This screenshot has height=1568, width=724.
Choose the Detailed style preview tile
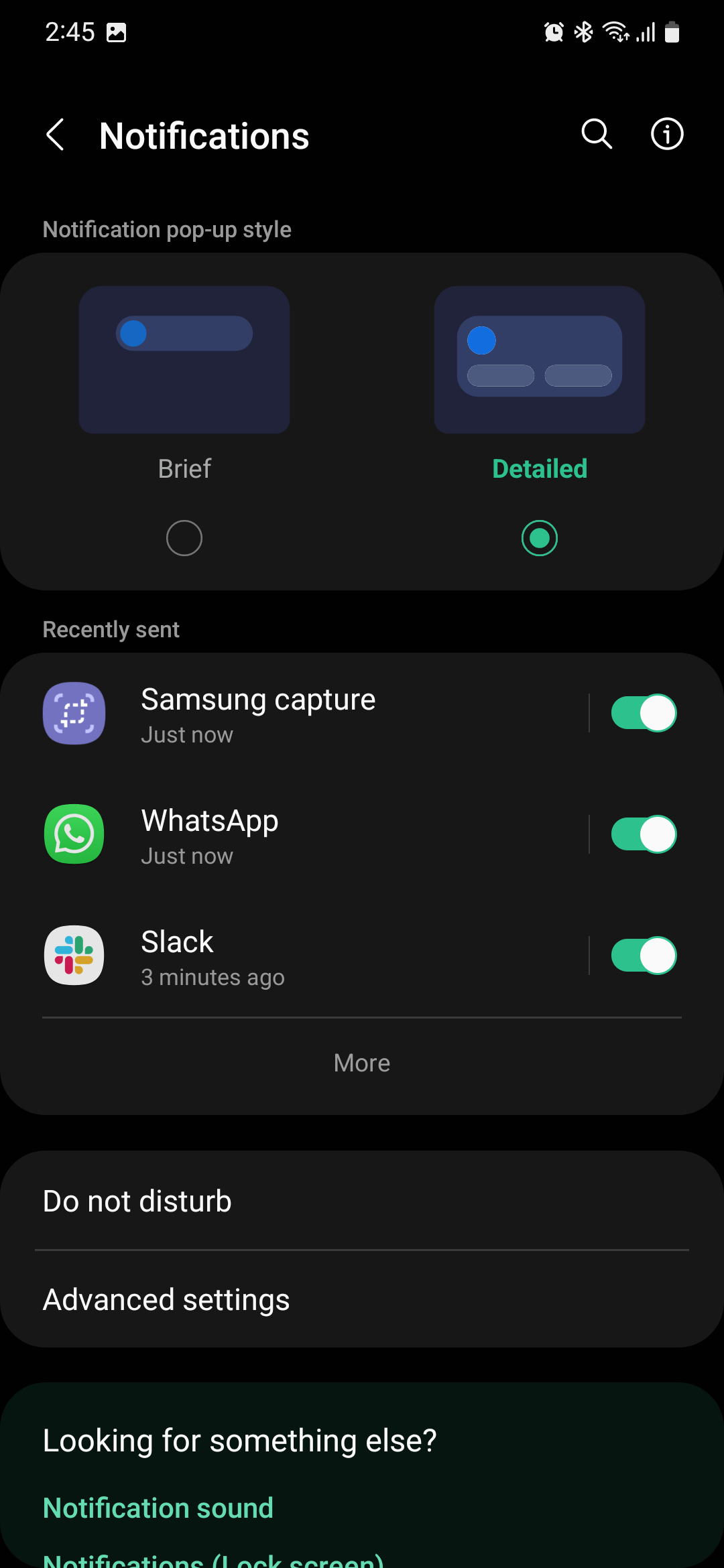[x=540, y=360]
